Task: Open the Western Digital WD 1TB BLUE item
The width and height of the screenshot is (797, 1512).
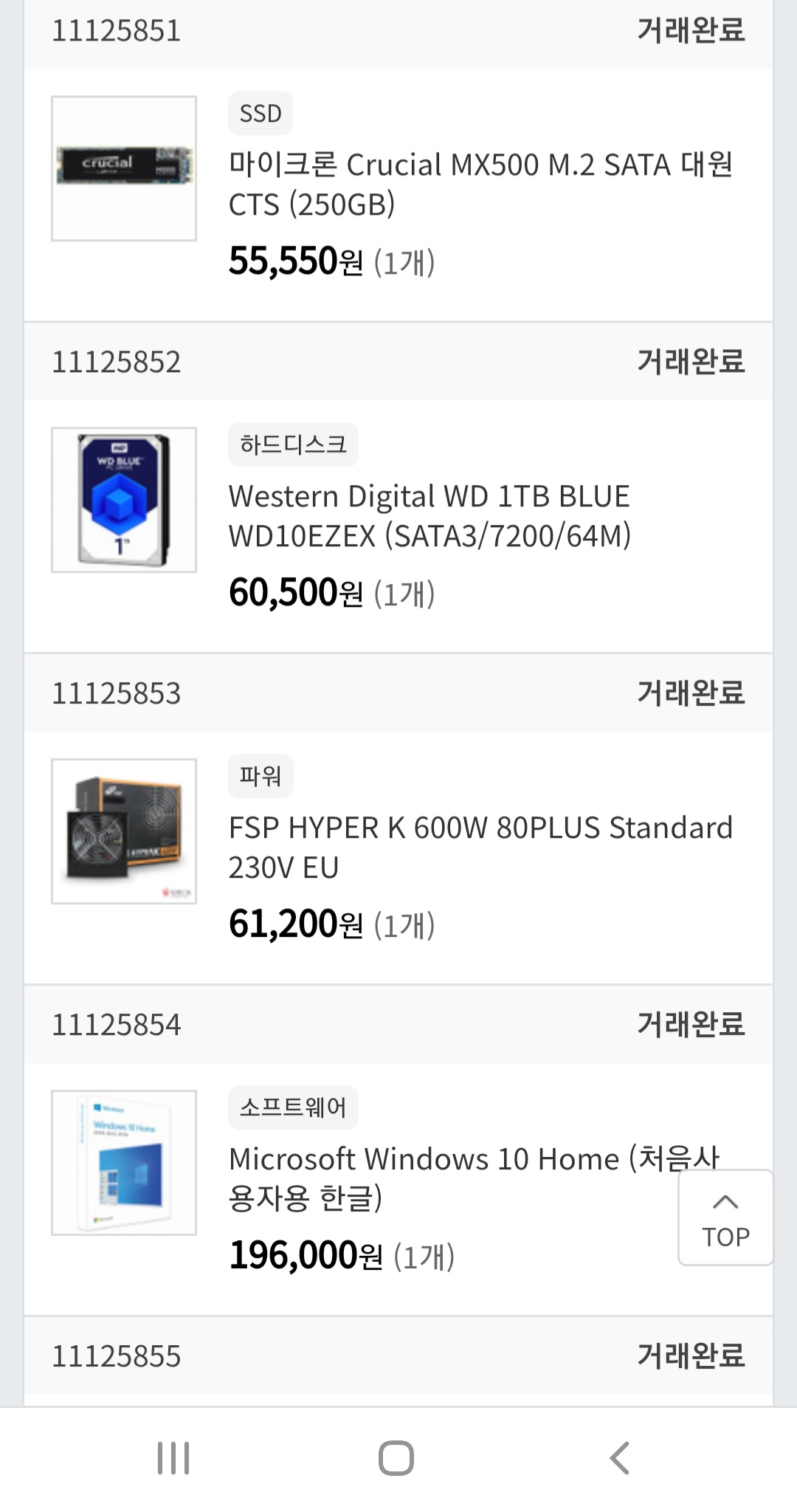Action: coord(429,515)
